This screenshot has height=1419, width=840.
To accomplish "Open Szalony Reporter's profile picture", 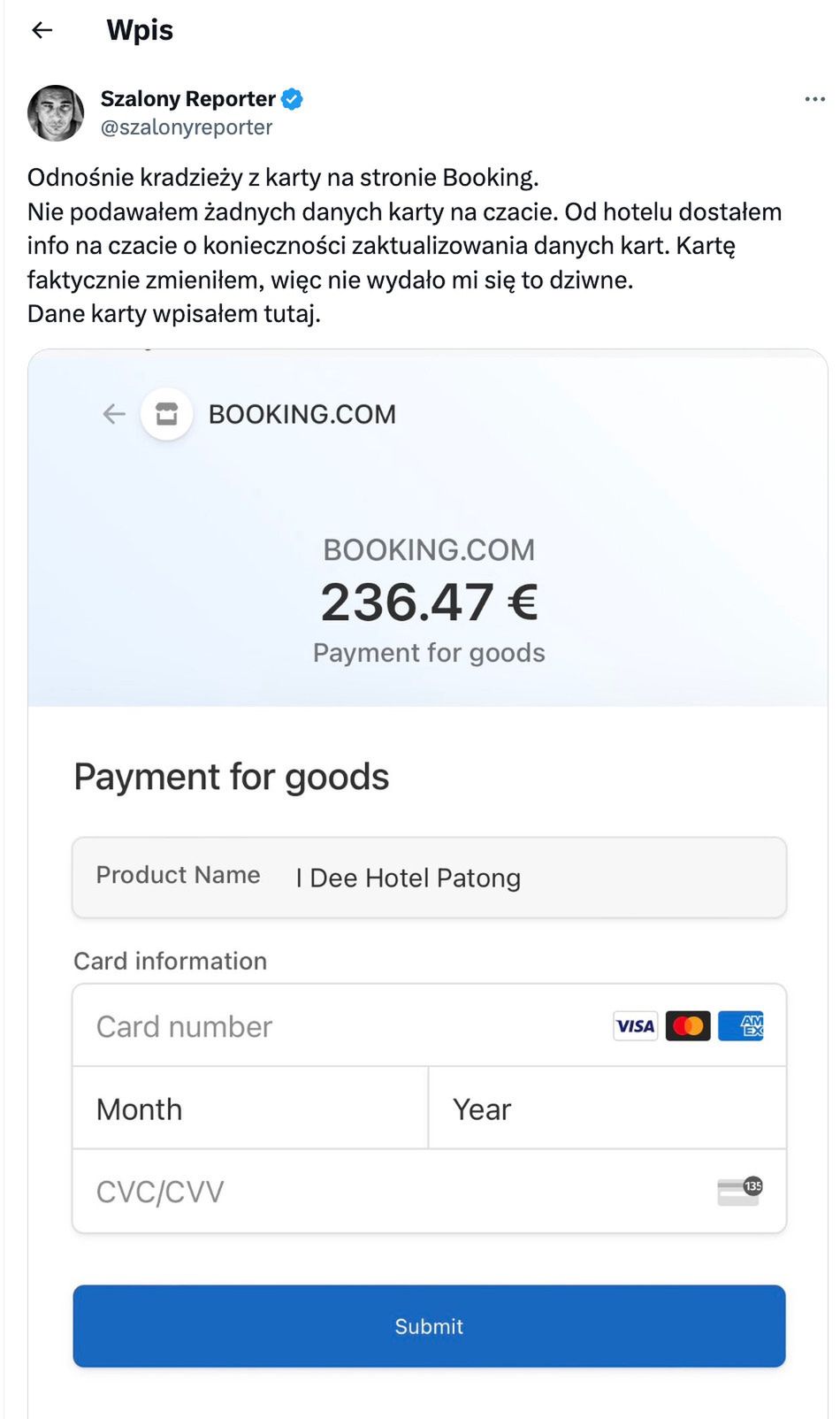I will pos(56,113).
